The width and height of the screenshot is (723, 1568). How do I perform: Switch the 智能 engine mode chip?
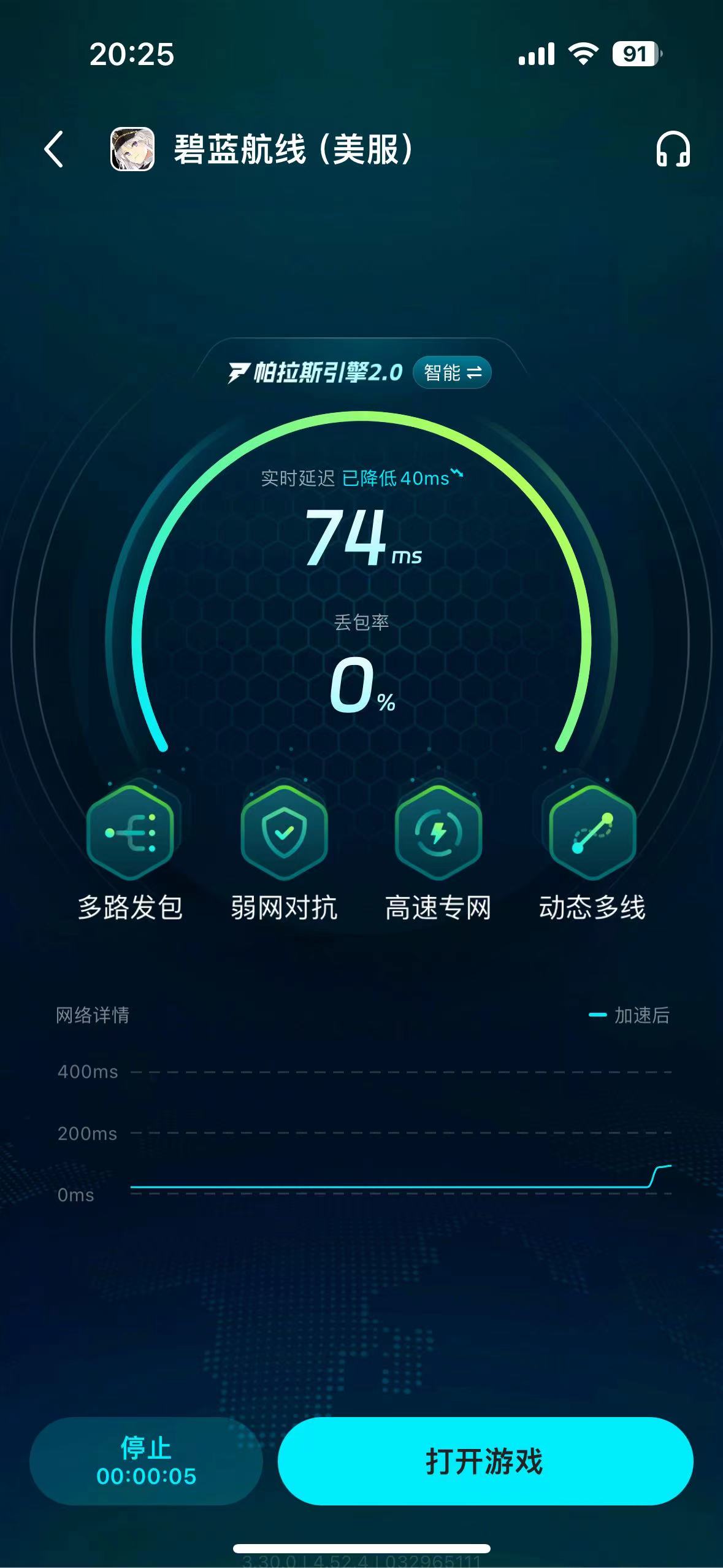452,372
